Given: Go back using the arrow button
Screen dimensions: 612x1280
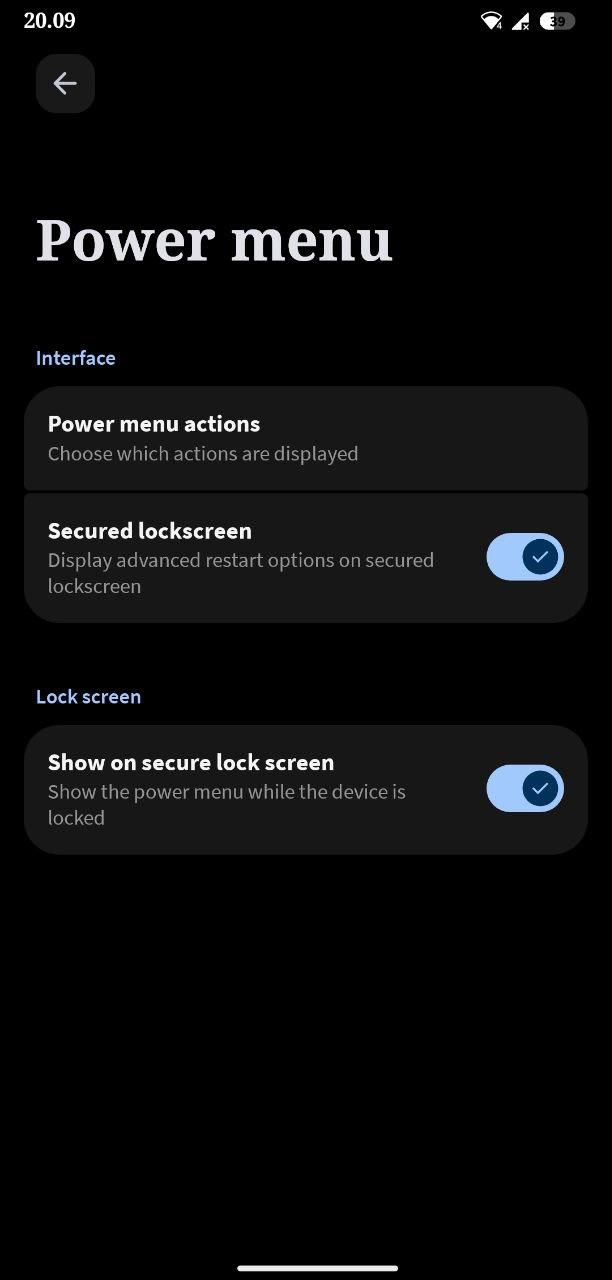Looking at the screenshot, I should click(65, 84).
